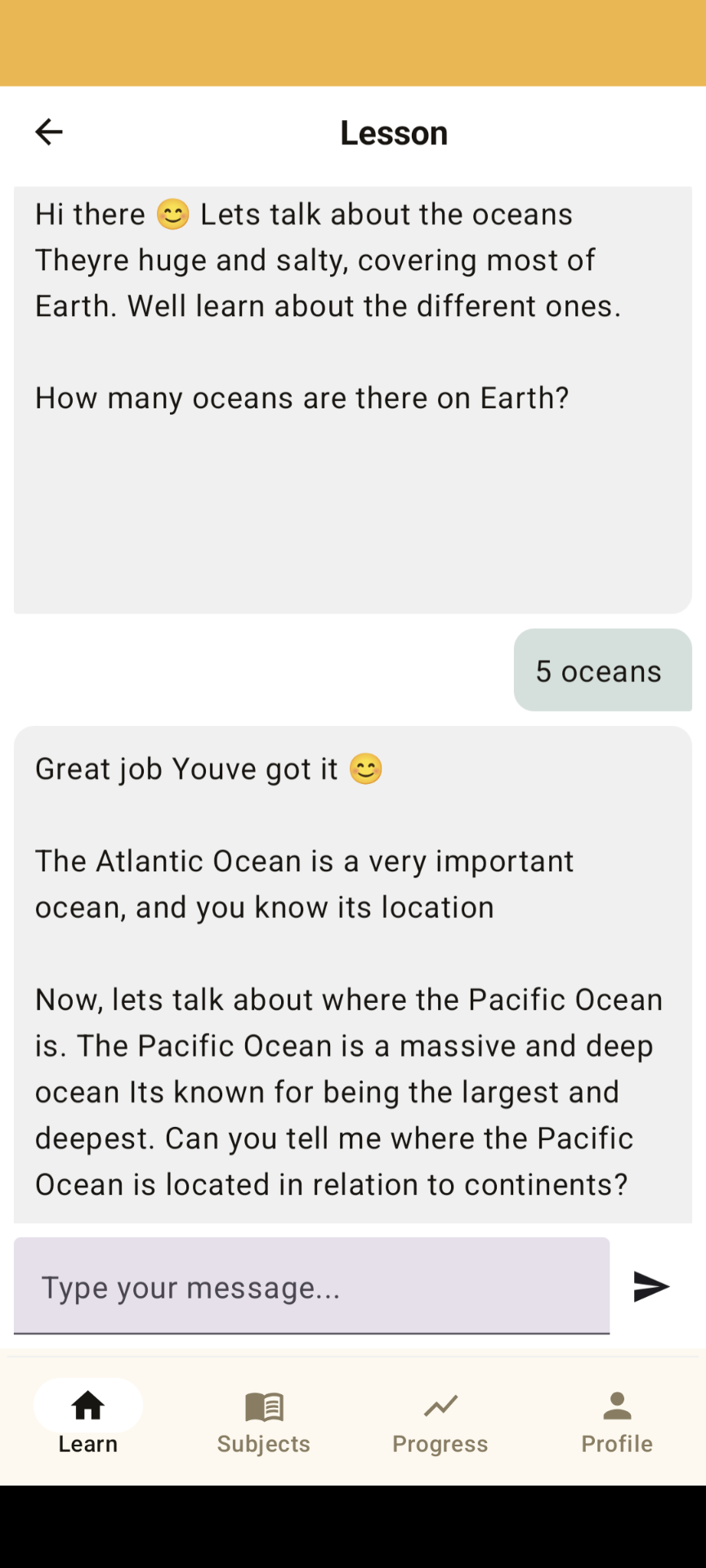Open the Progress tab
The width and height of the screenshot is (706, 1568).
coord(440,1421)
